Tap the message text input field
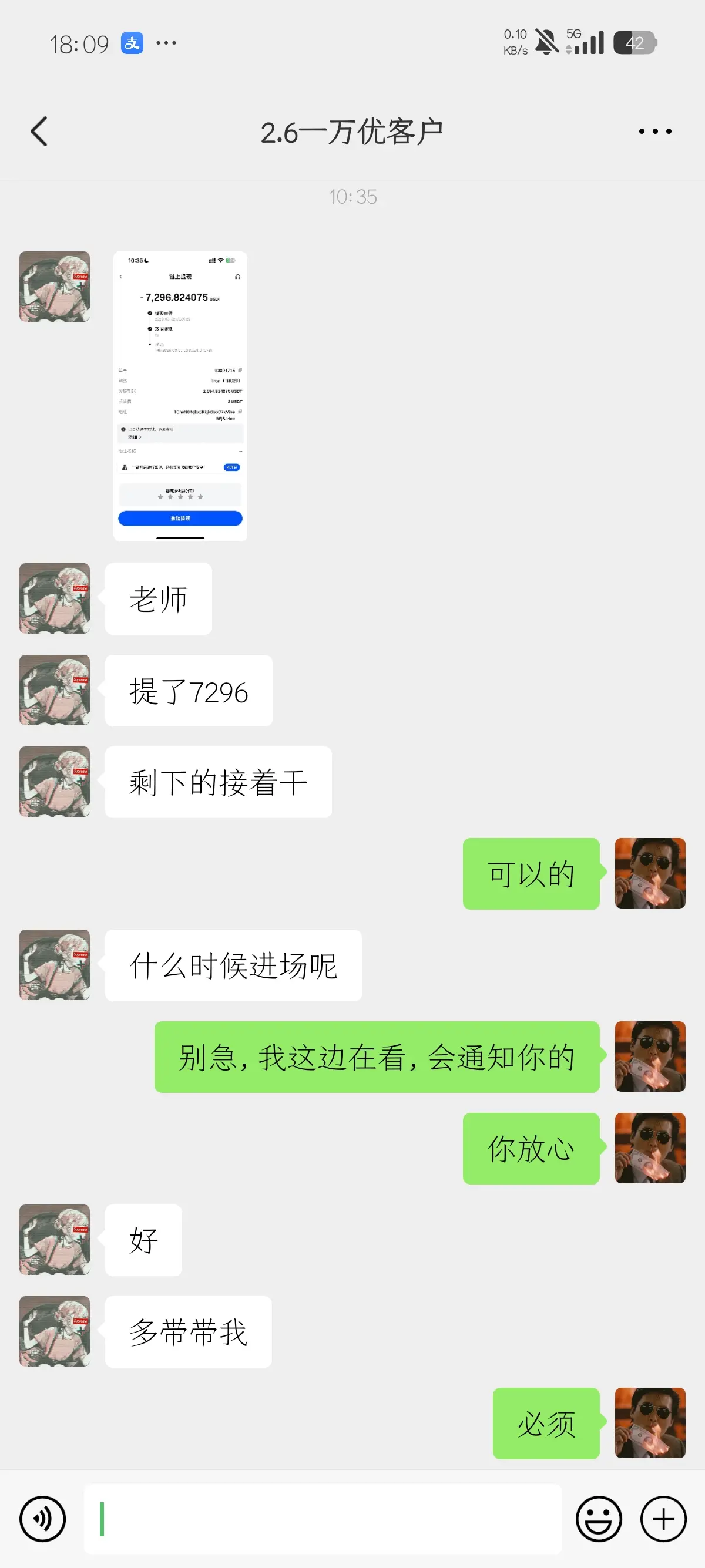Image resolution: width=705 pixels, height=1568 pixels. coord(323,1518)
